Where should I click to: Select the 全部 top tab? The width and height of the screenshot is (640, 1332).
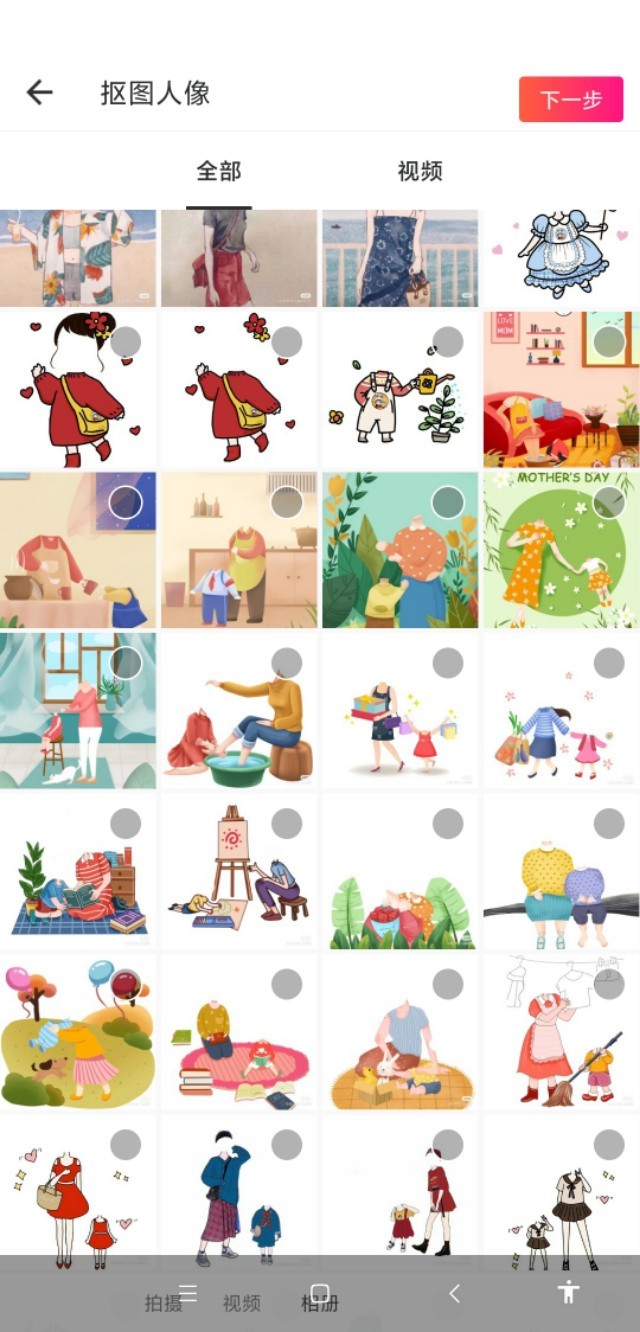click(218, 171)
